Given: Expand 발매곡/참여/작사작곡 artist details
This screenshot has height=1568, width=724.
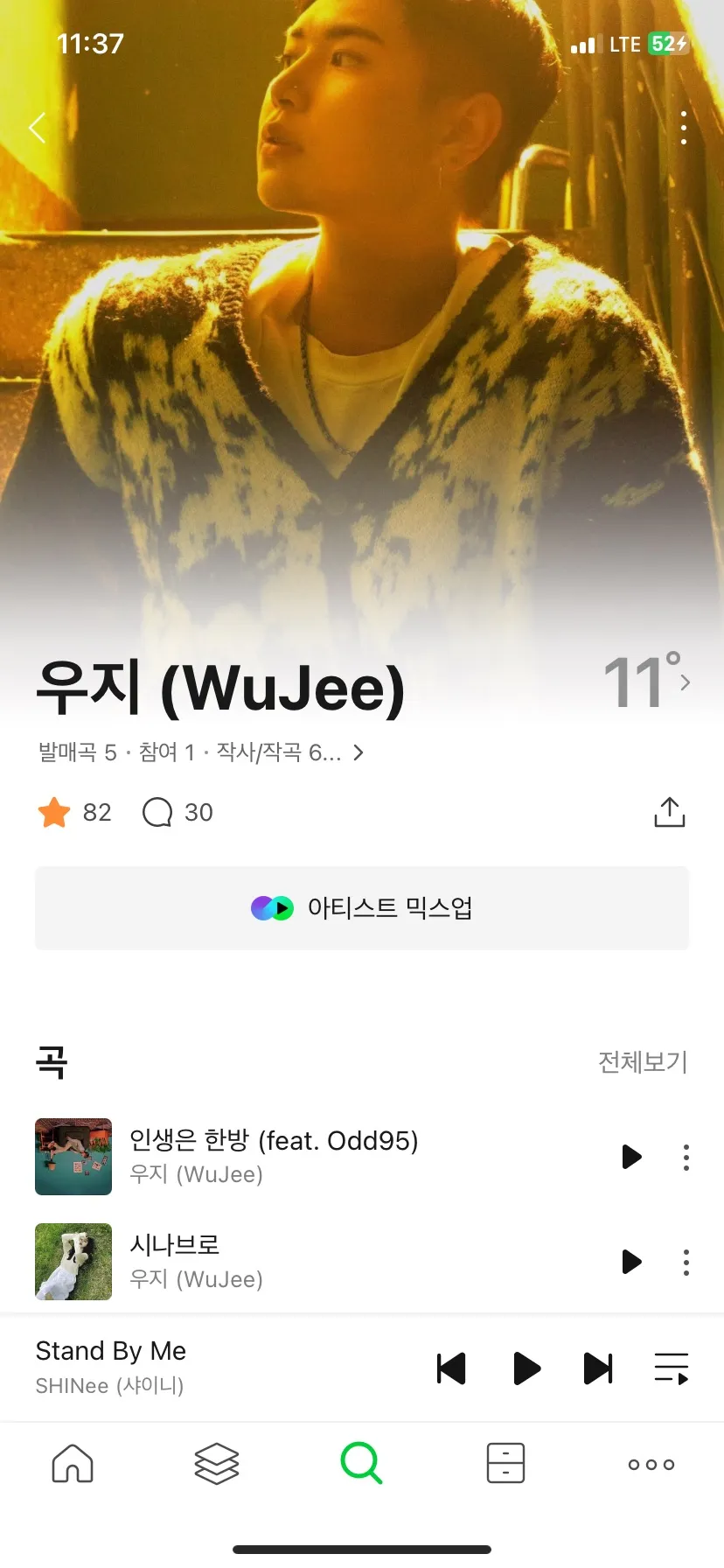Looking at the screenshot, I should (359, 752).
